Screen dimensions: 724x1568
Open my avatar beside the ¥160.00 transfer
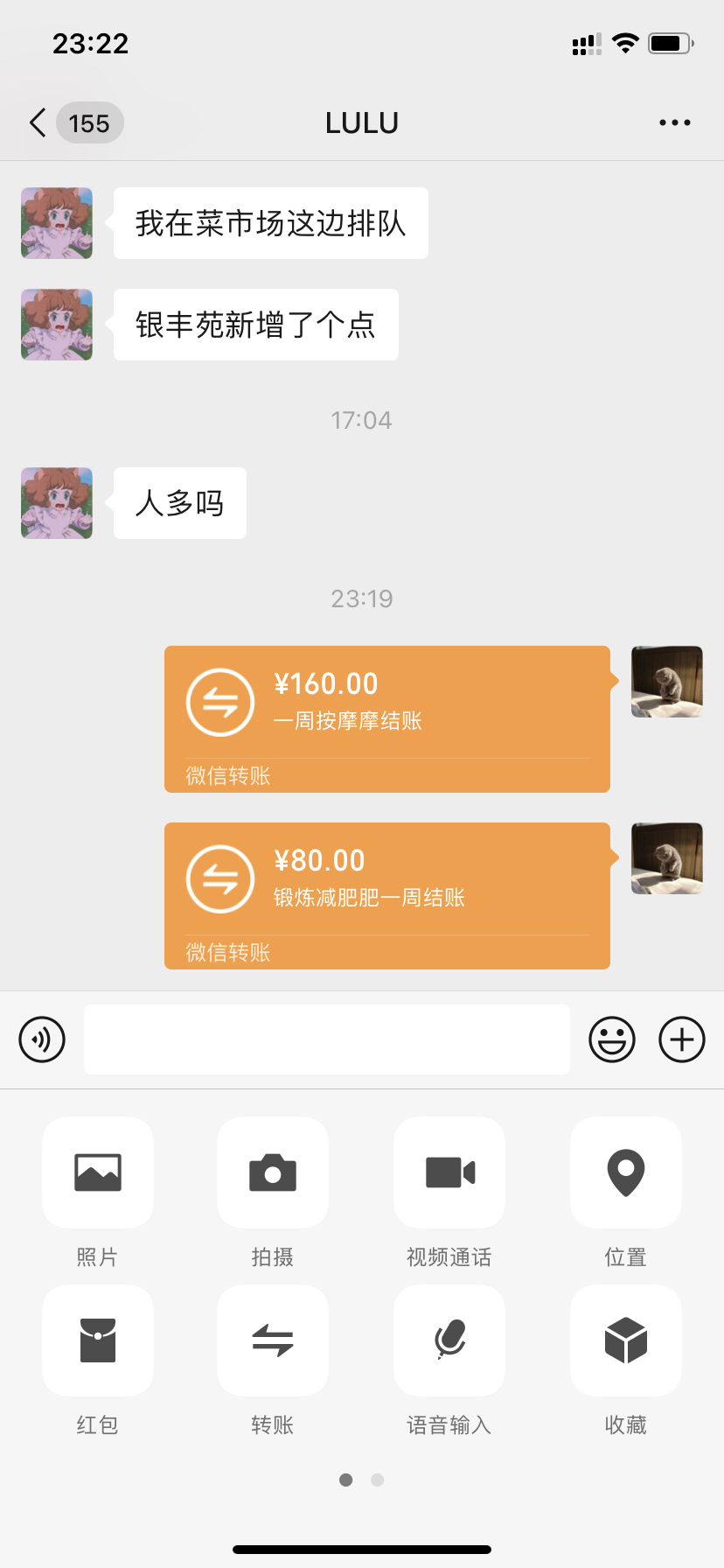(x=666, y=682)
